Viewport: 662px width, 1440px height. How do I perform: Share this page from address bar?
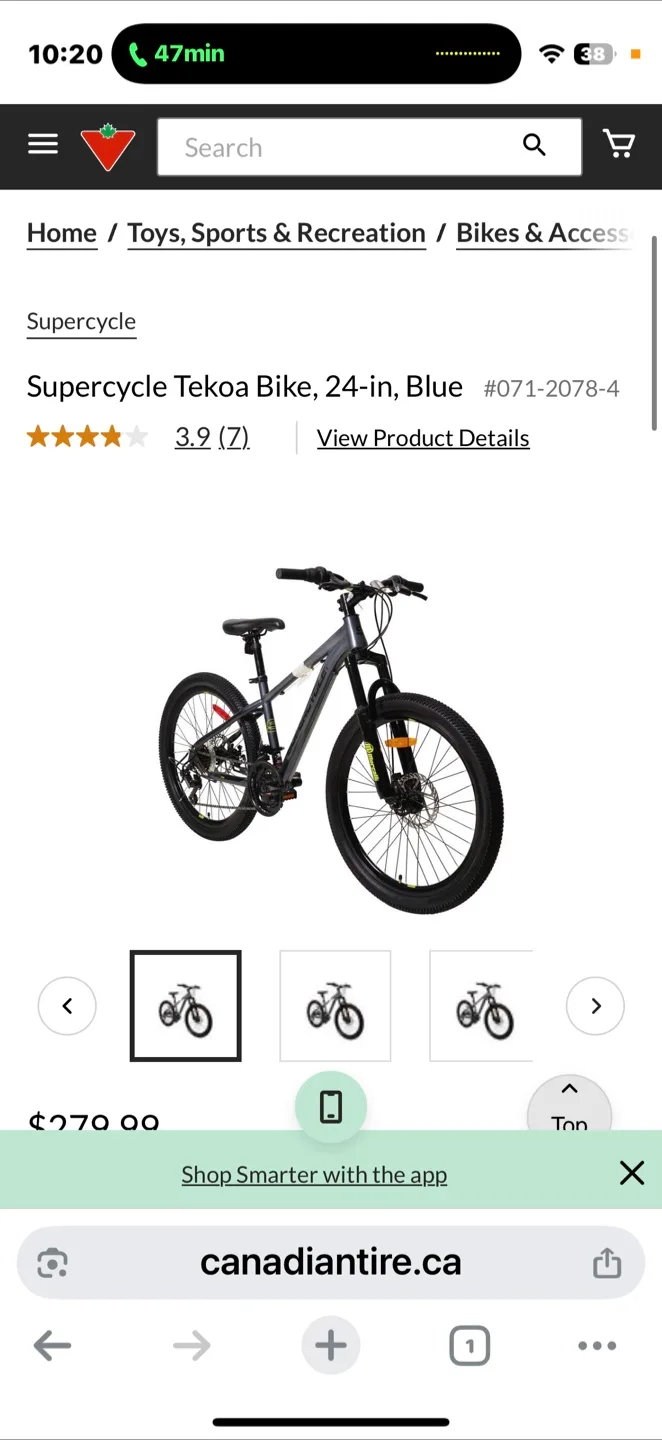pyautogui.click(x=607, y=1263)
